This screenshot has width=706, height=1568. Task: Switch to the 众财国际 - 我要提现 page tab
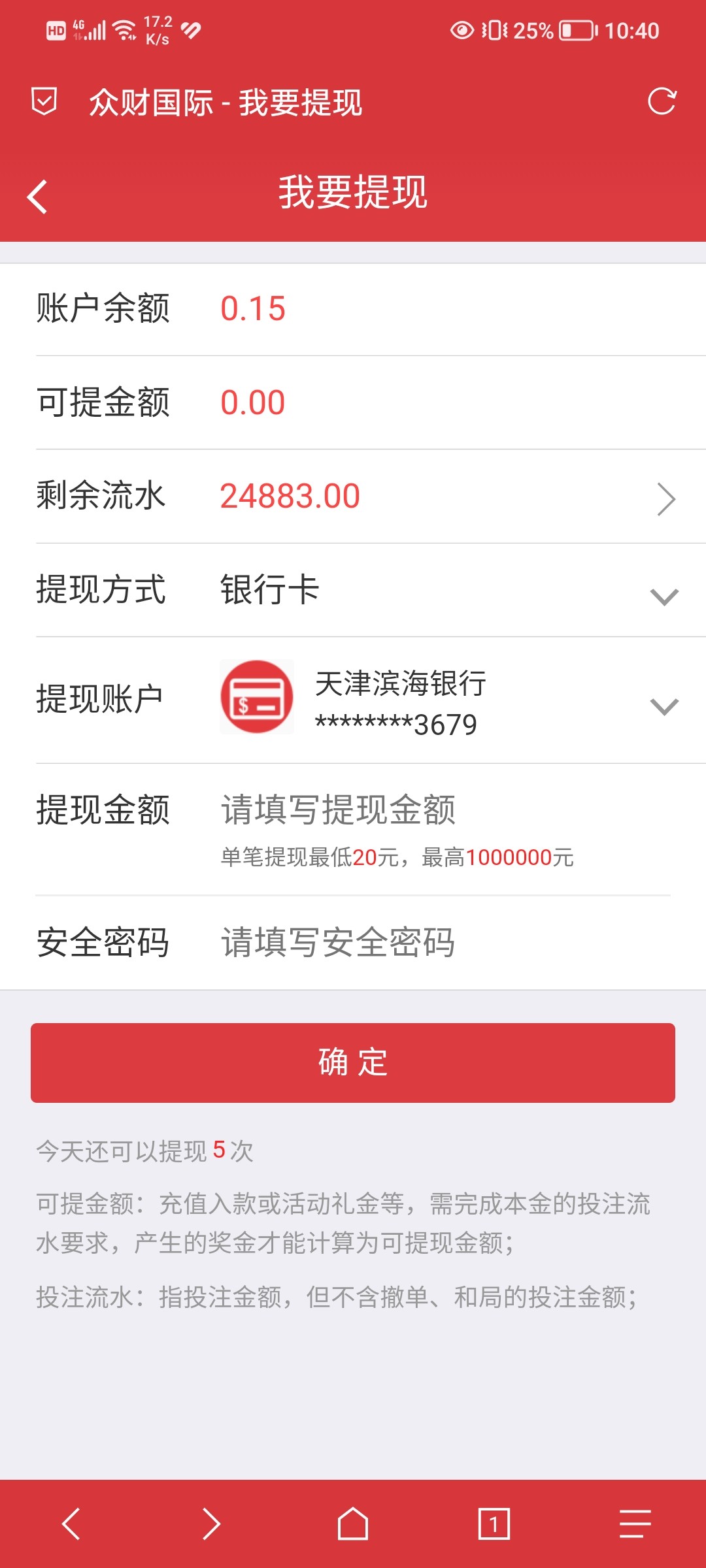click(226, 103)
